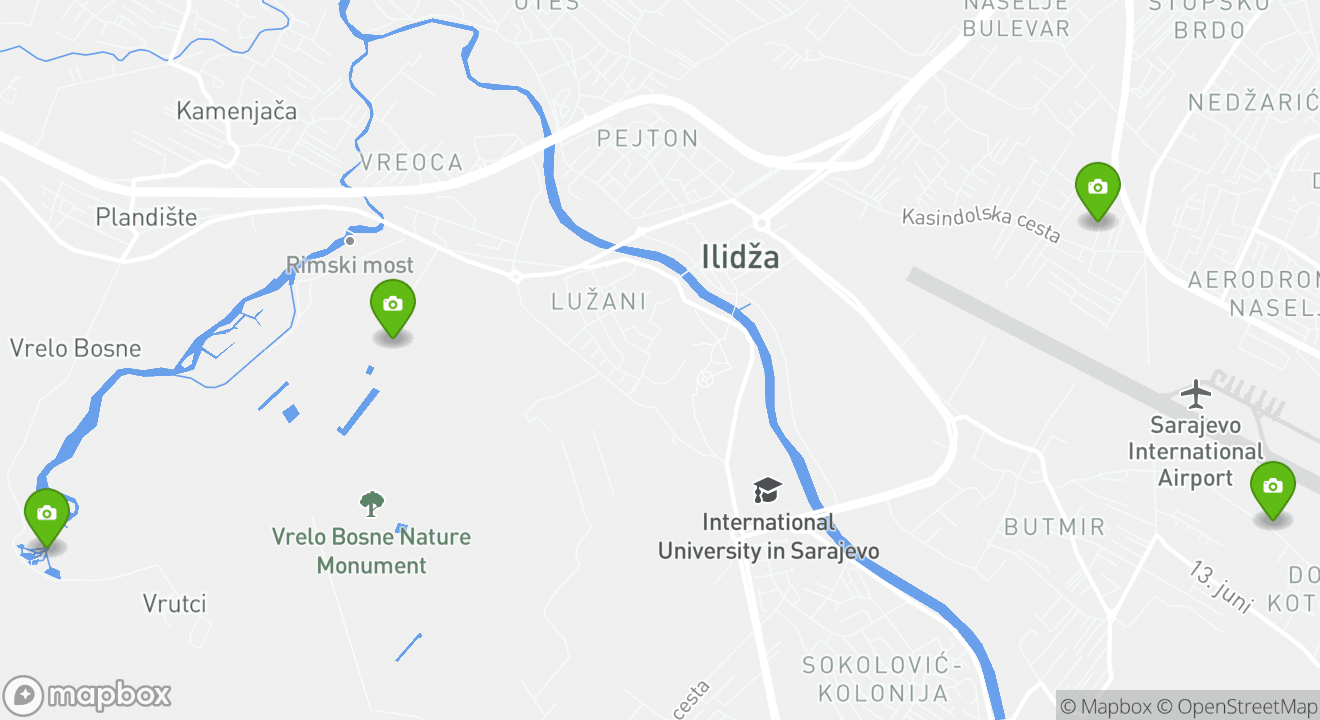Select the photo marker by Kasindolska cesta

(x=1097, y=189)
